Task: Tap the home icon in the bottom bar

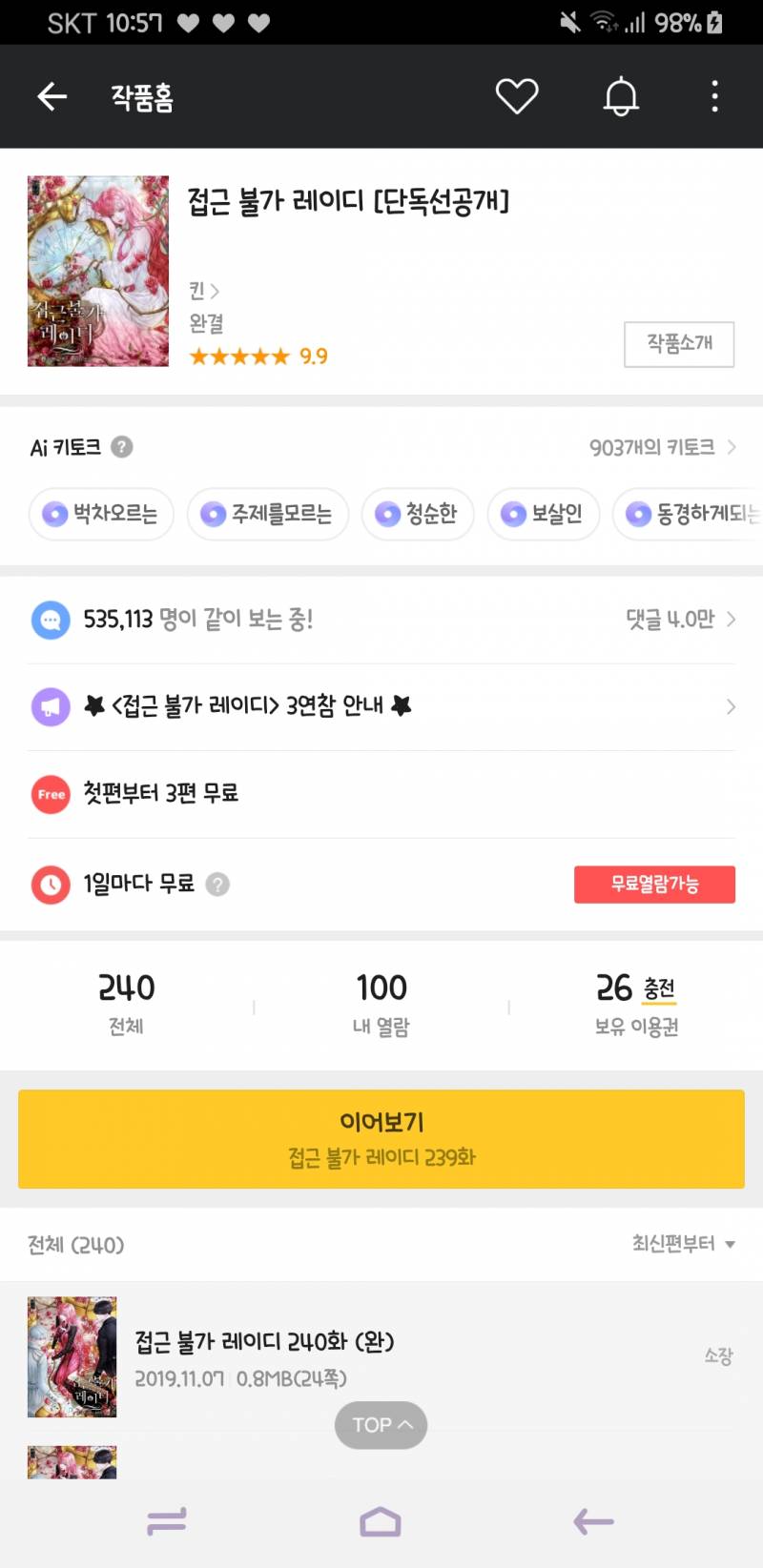Action: point(380,1522)
